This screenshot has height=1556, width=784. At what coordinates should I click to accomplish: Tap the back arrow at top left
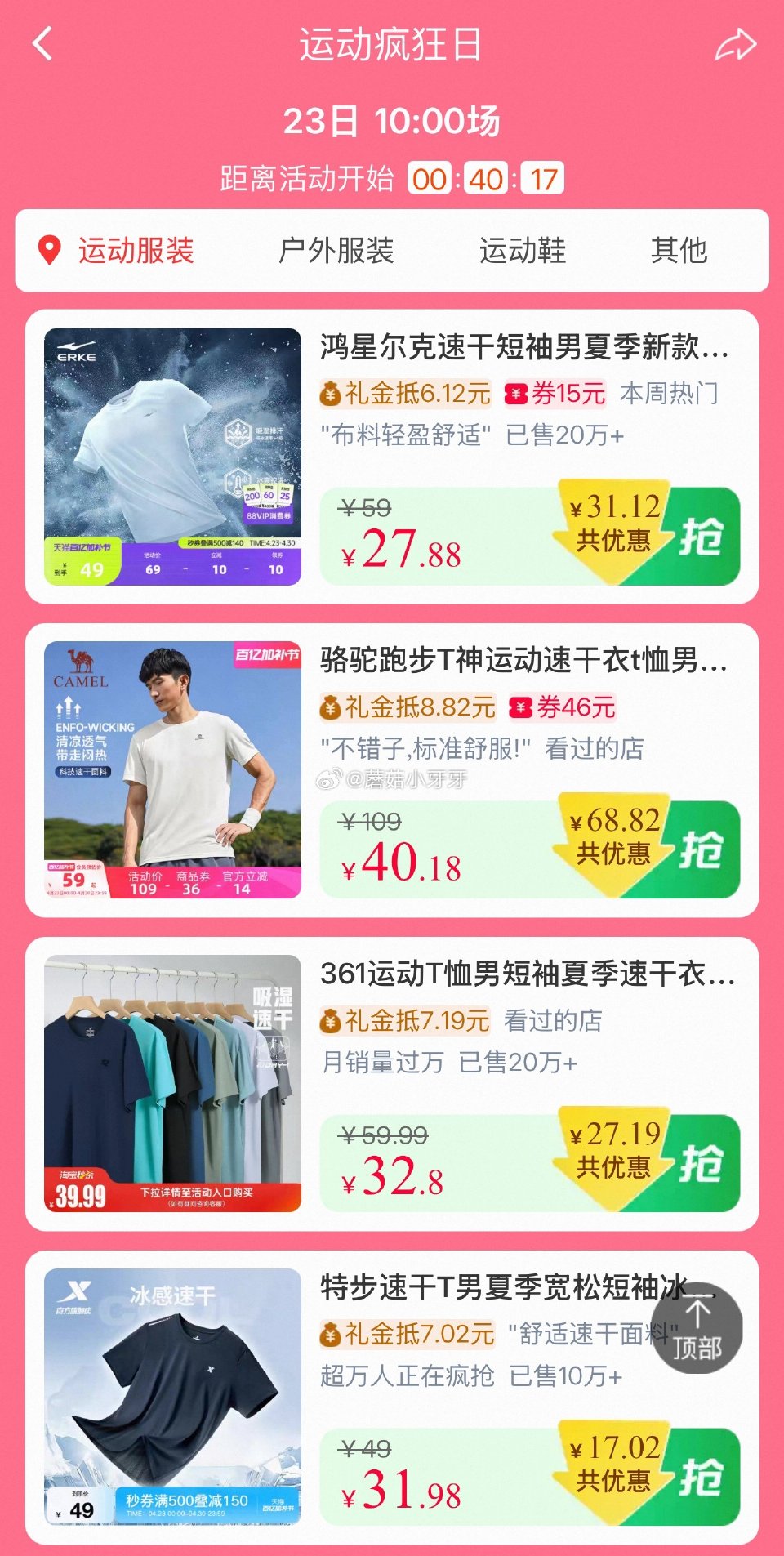point(42,45)
